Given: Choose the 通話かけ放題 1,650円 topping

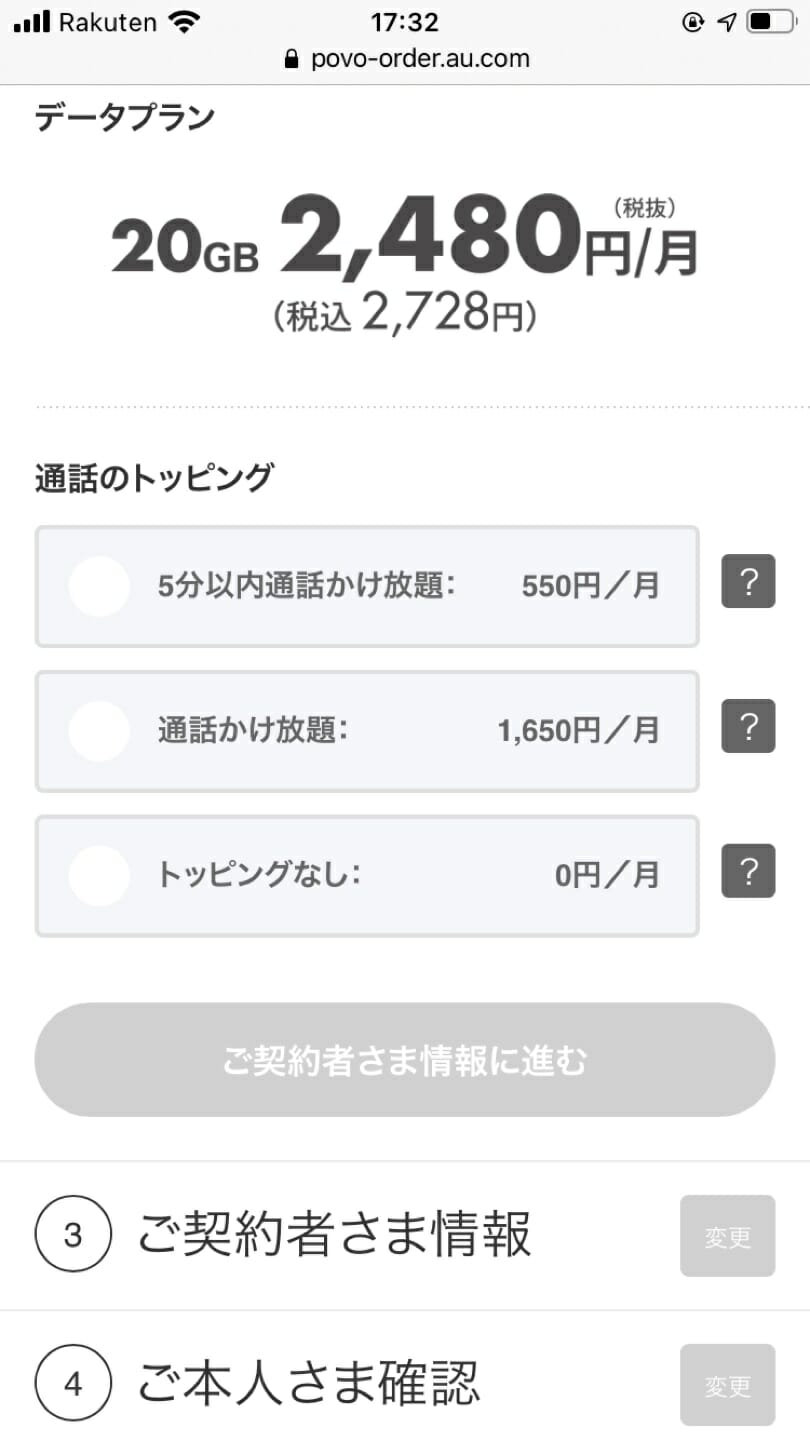Looking at the screenshot, I should [x=367, y=731].
